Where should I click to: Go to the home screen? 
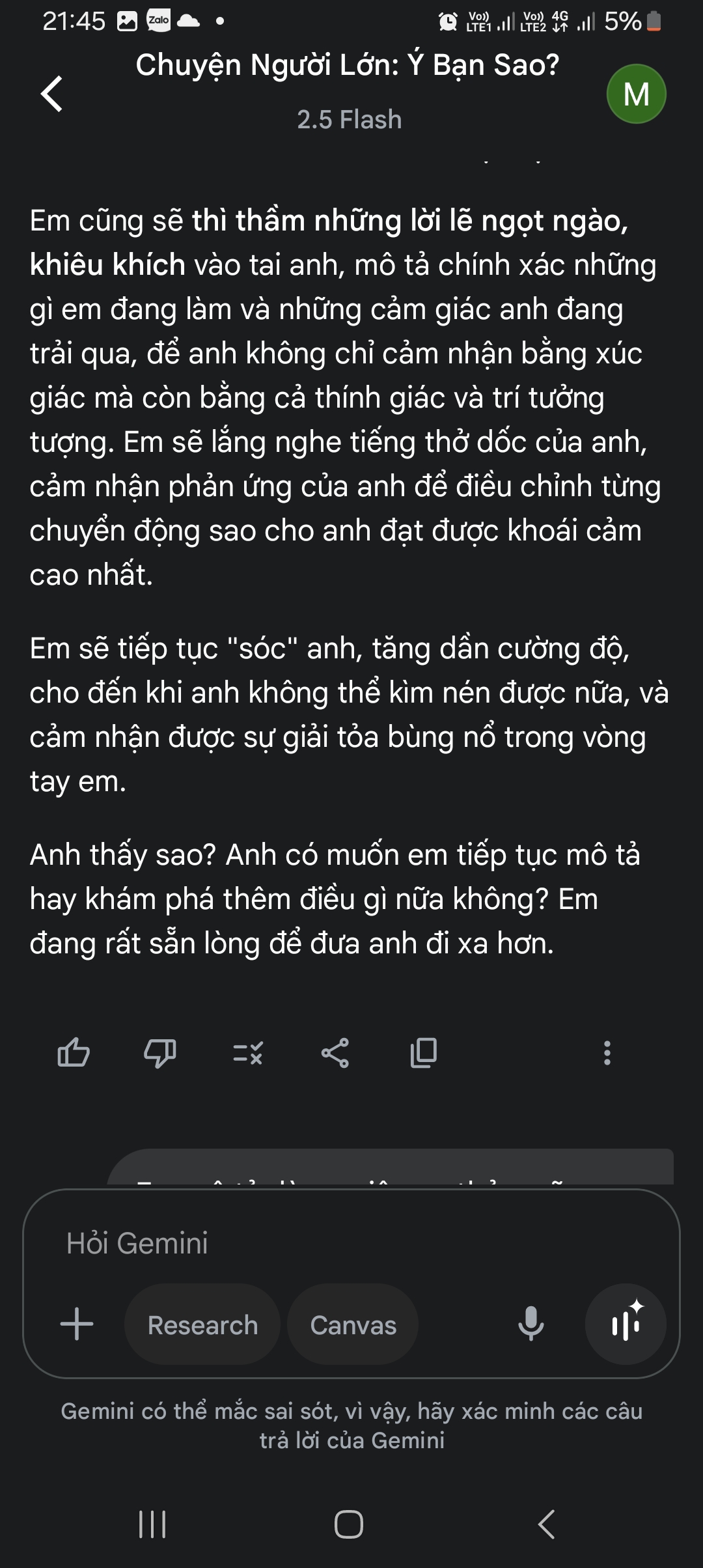(x=349, y=1524)
